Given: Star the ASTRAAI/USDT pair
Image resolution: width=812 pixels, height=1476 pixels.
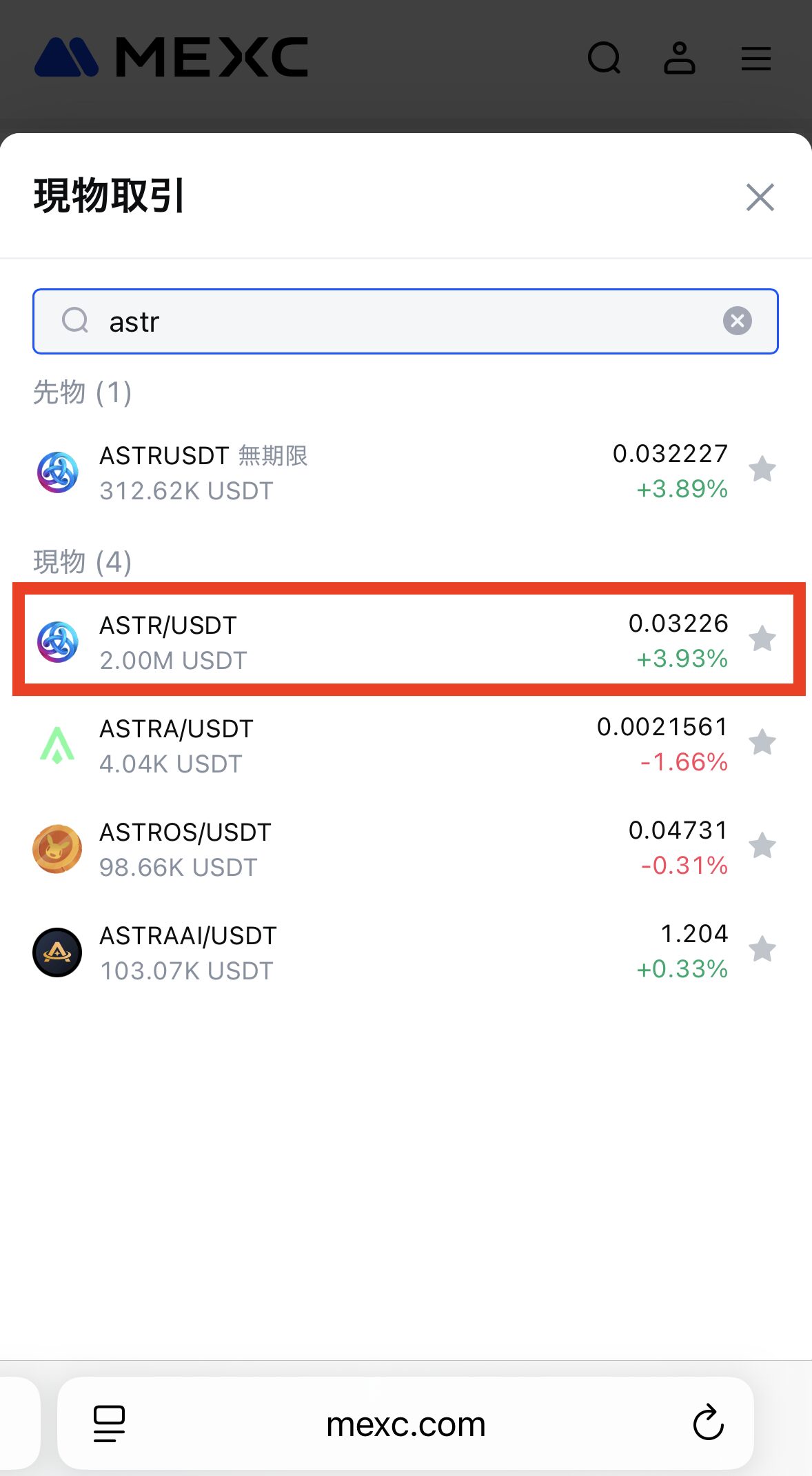Looking at the screenshot, I should (762, 950).
